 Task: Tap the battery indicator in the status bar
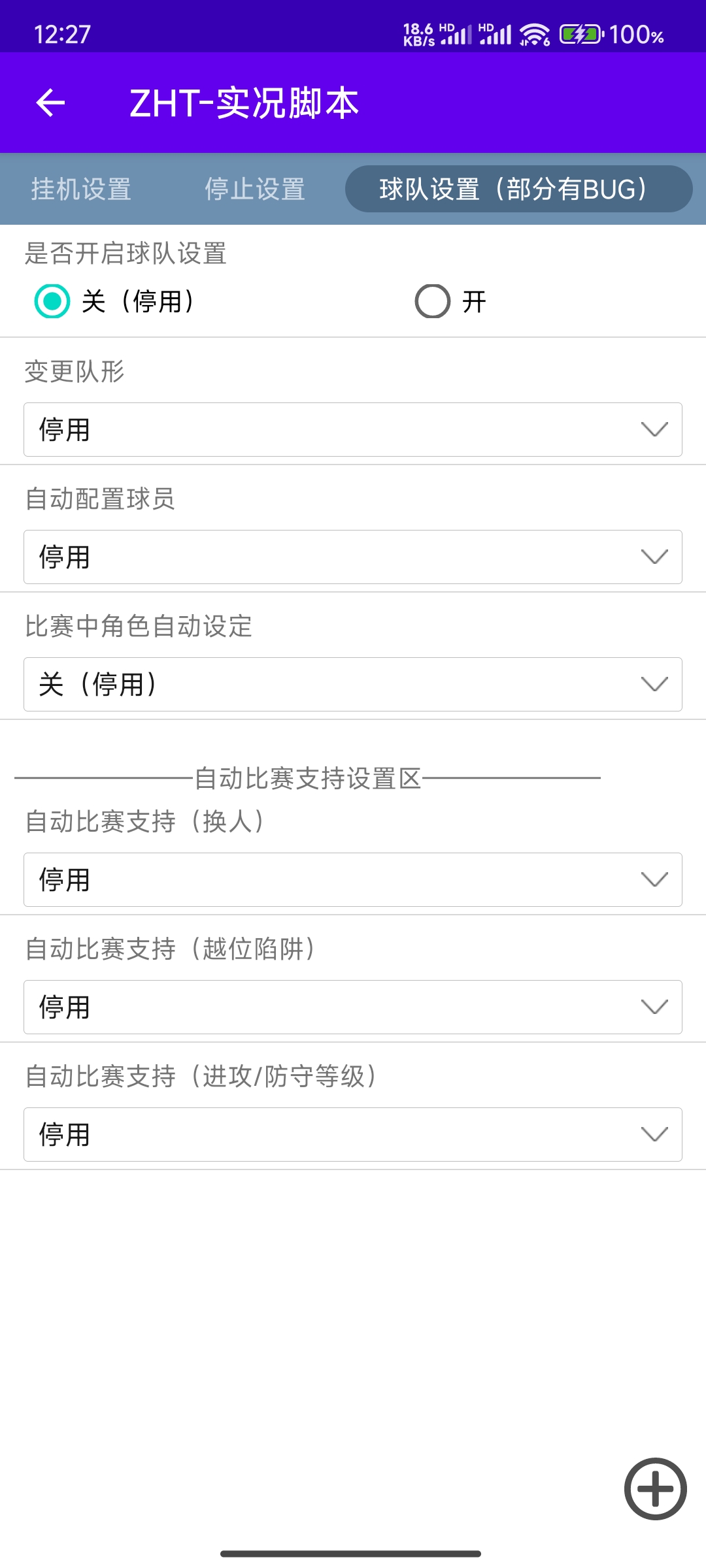tap(579, 34)
